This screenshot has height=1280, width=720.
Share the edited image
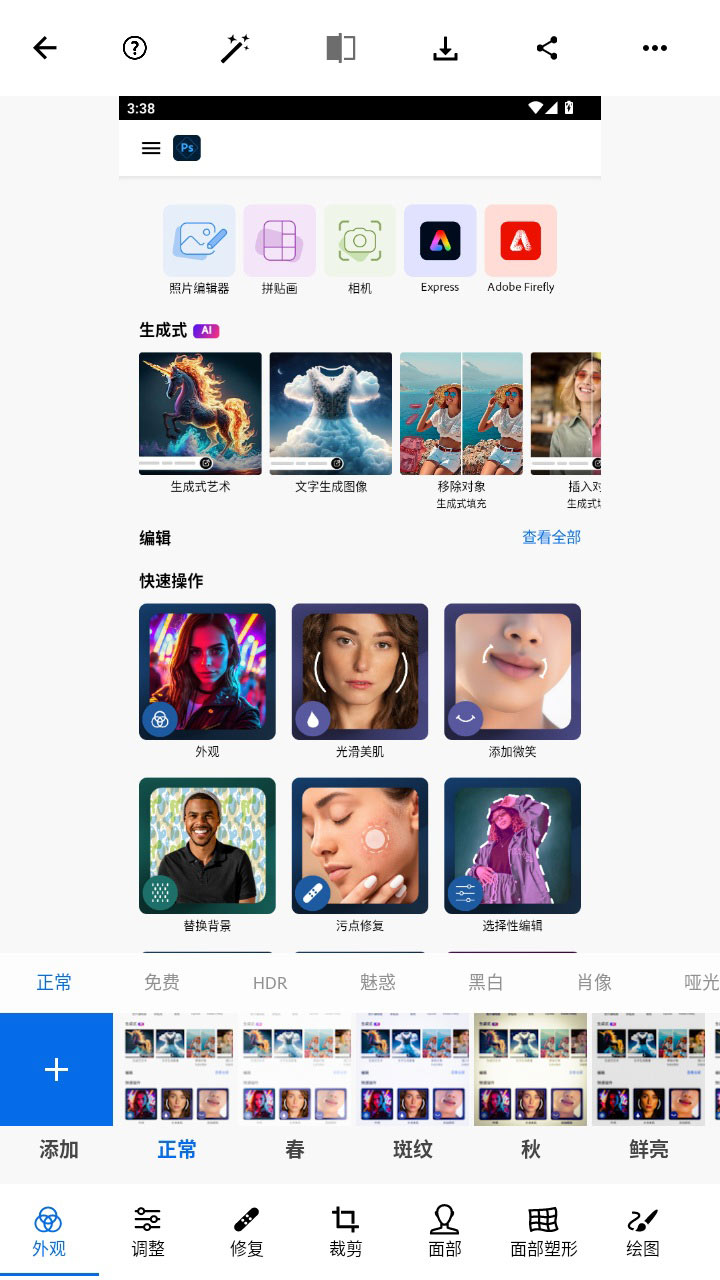(547, 48)
